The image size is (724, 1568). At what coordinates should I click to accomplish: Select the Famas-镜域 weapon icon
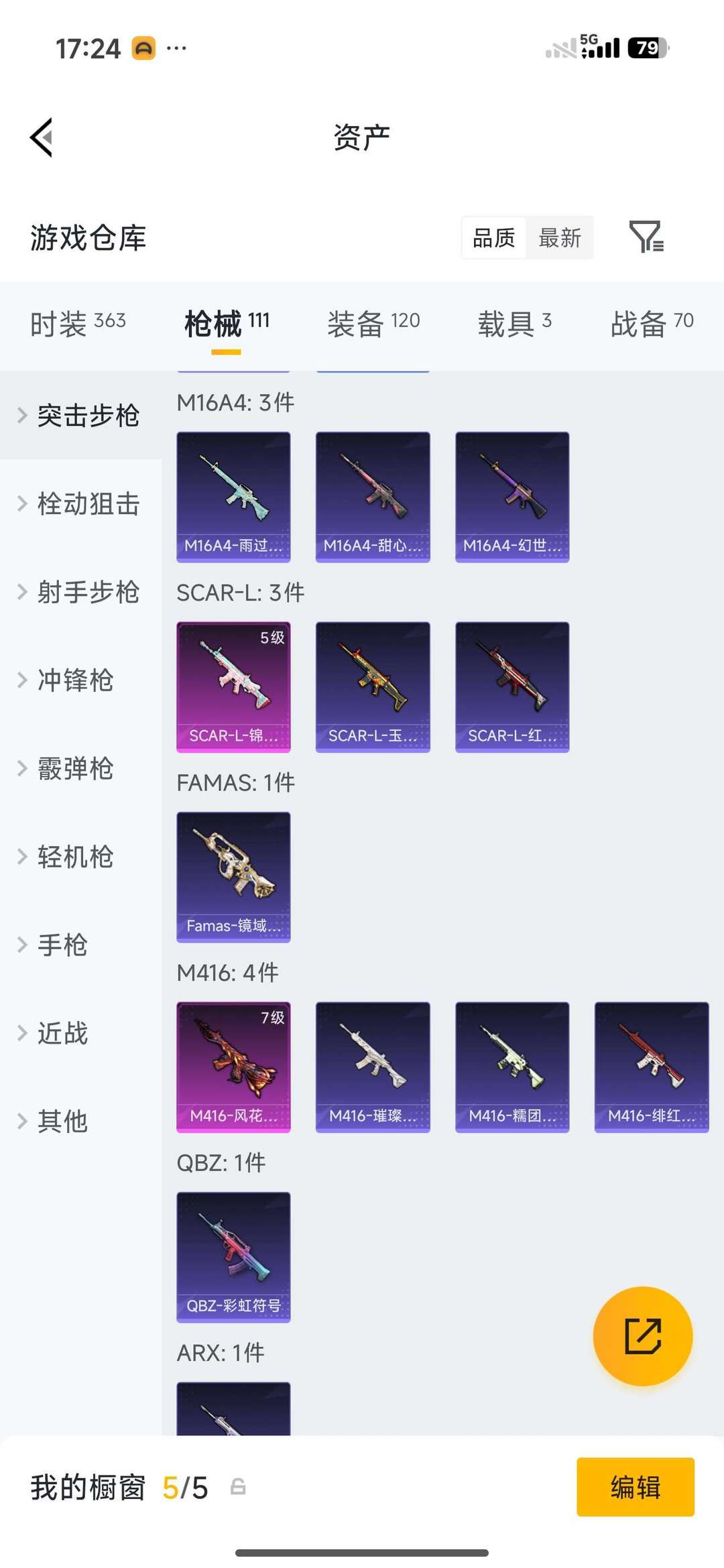(233, 877)
